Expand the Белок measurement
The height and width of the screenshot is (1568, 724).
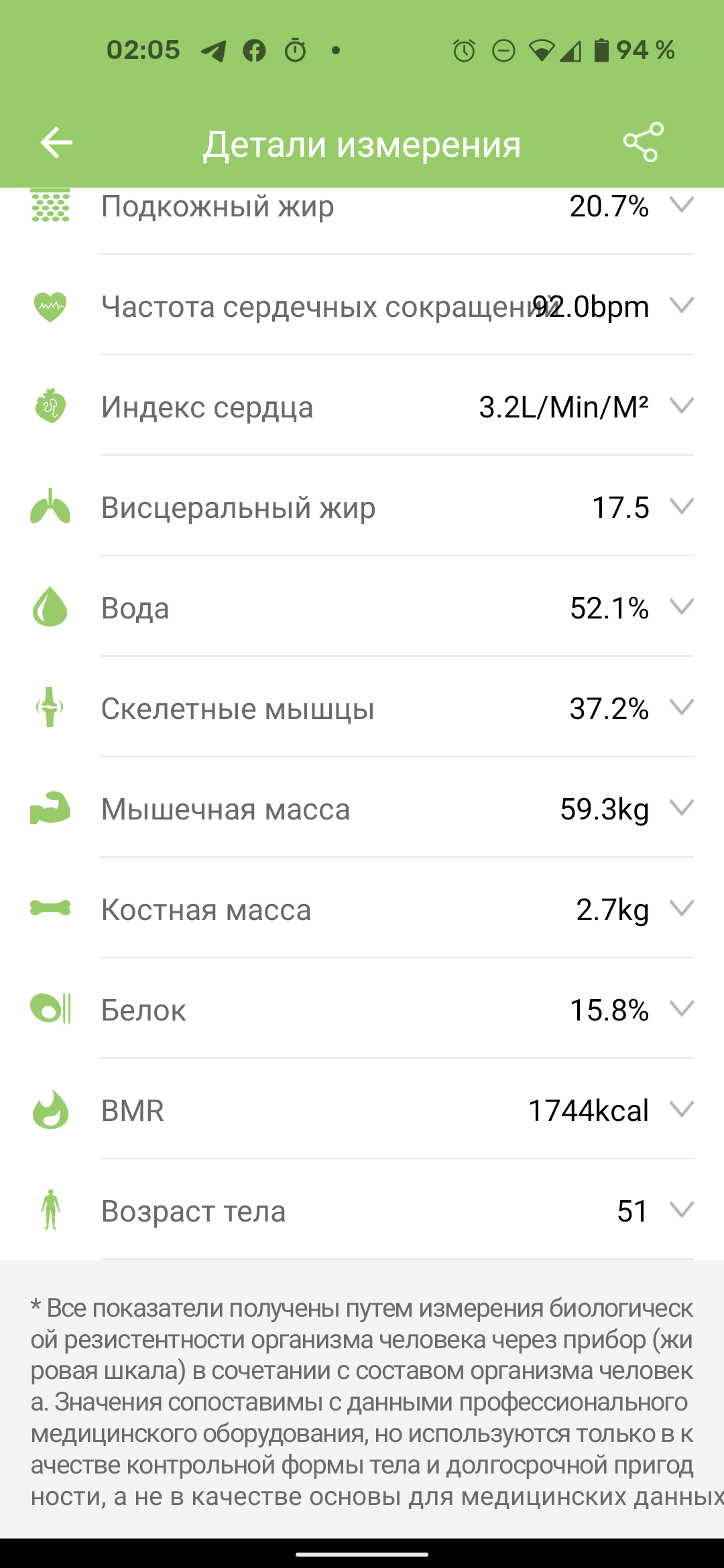tap(681, 1010)
